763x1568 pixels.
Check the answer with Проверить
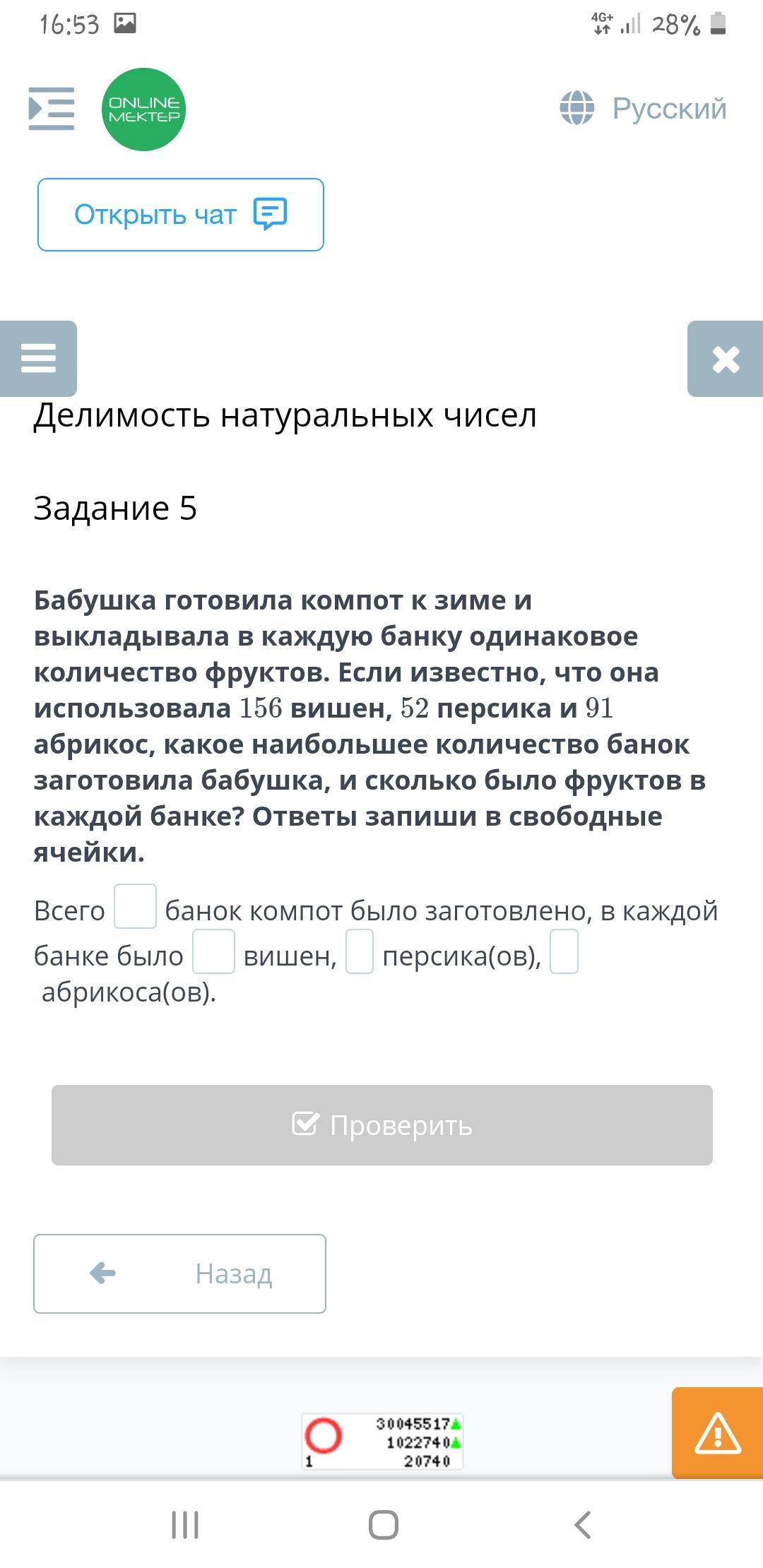coord(381,1125)
